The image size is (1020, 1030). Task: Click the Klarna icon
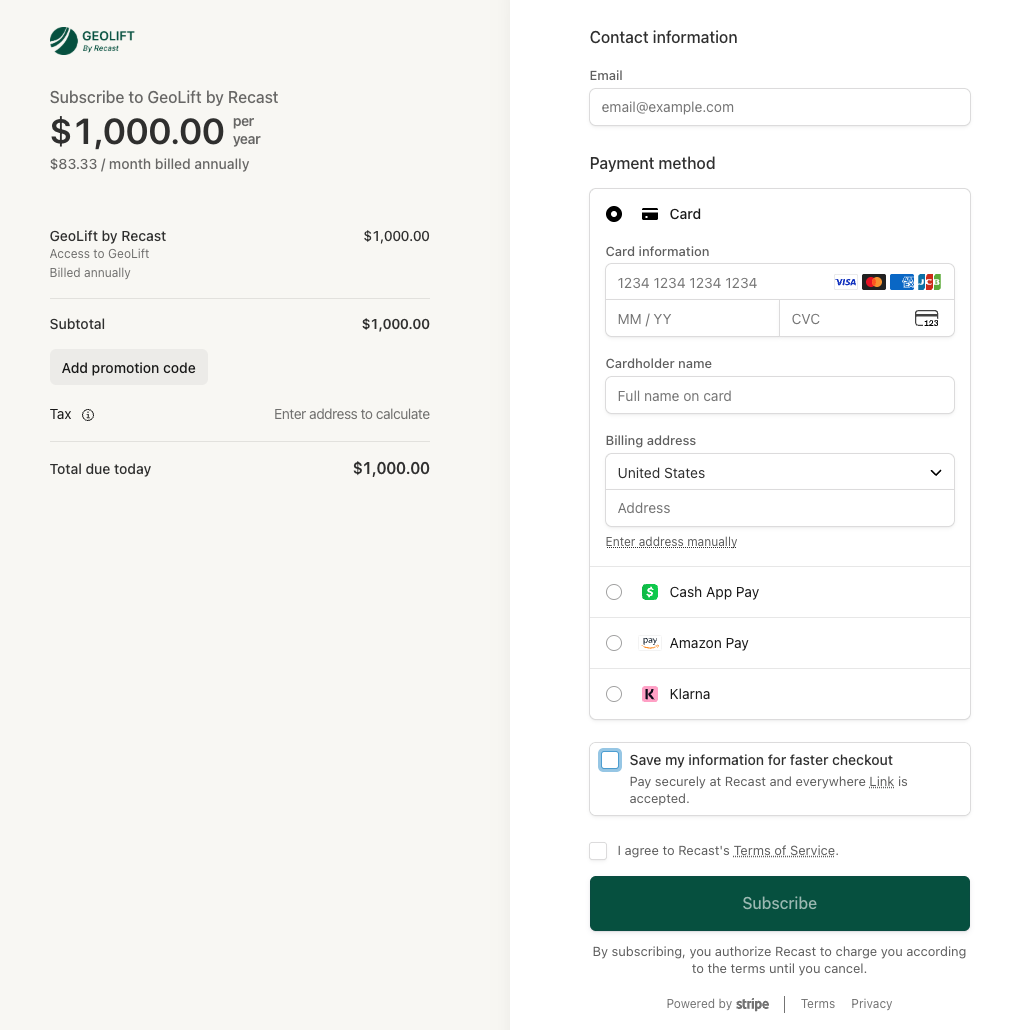tap(650, 694)
